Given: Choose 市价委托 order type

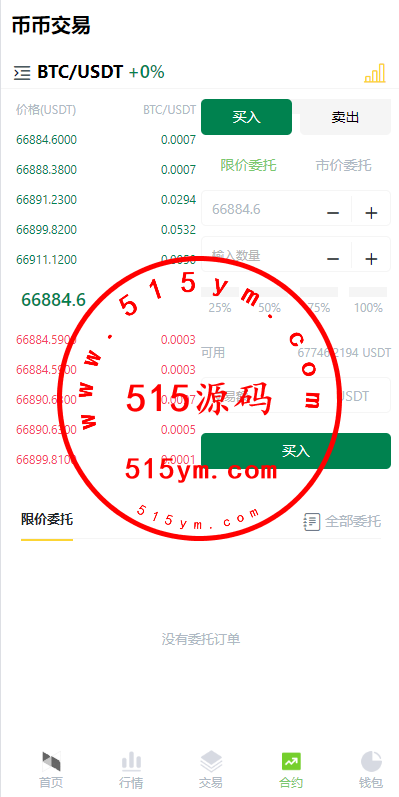Looking at the screenshot, I should pos(344,165).
